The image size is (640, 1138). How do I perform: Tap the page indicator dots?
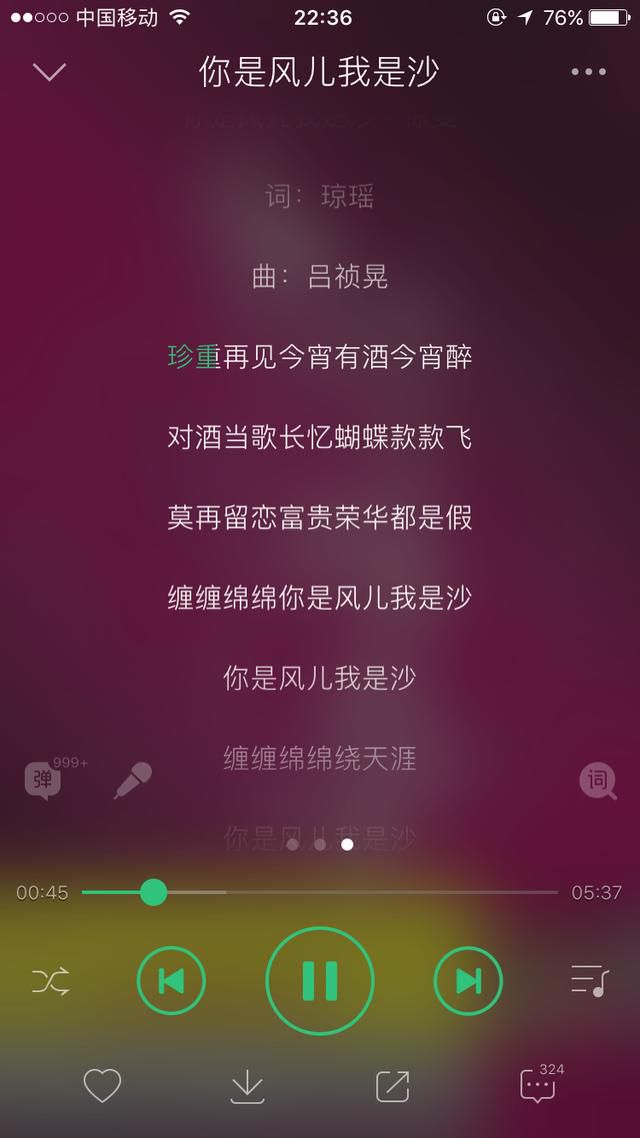[320, 844]
